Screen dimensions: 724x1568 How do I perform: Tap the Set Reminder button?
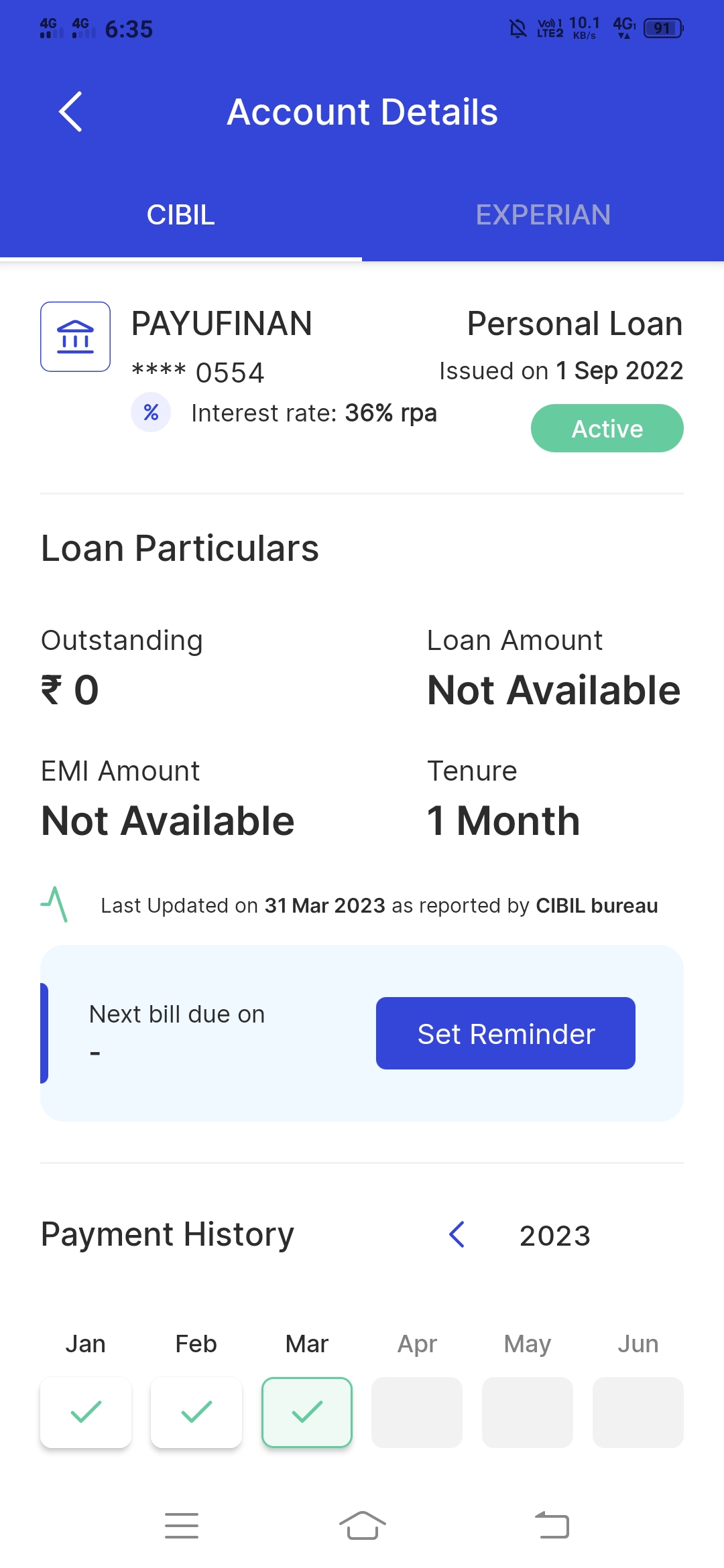505,1033
